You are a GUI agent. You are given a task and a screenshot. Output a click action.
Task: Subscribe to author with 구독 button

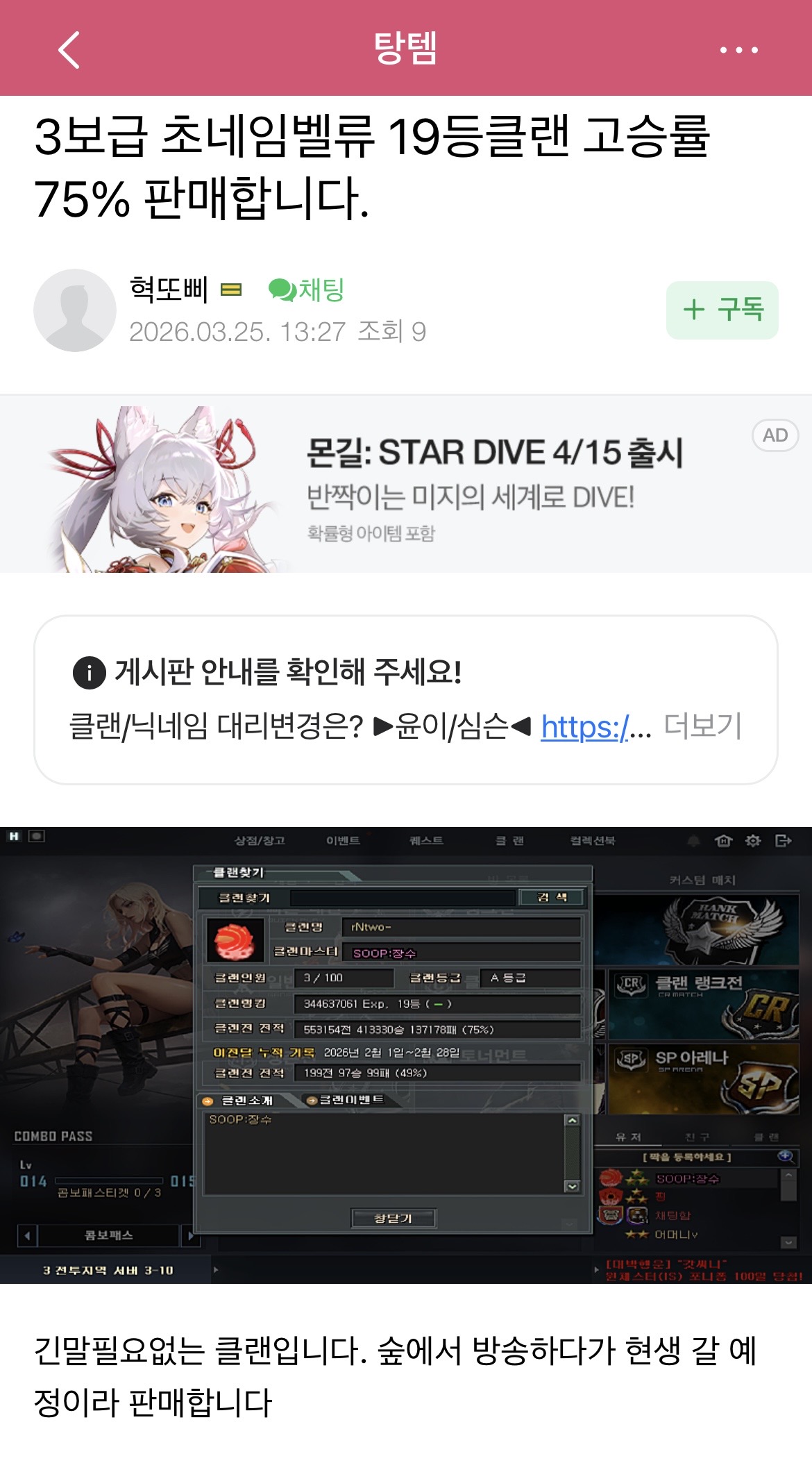point(722,310)
